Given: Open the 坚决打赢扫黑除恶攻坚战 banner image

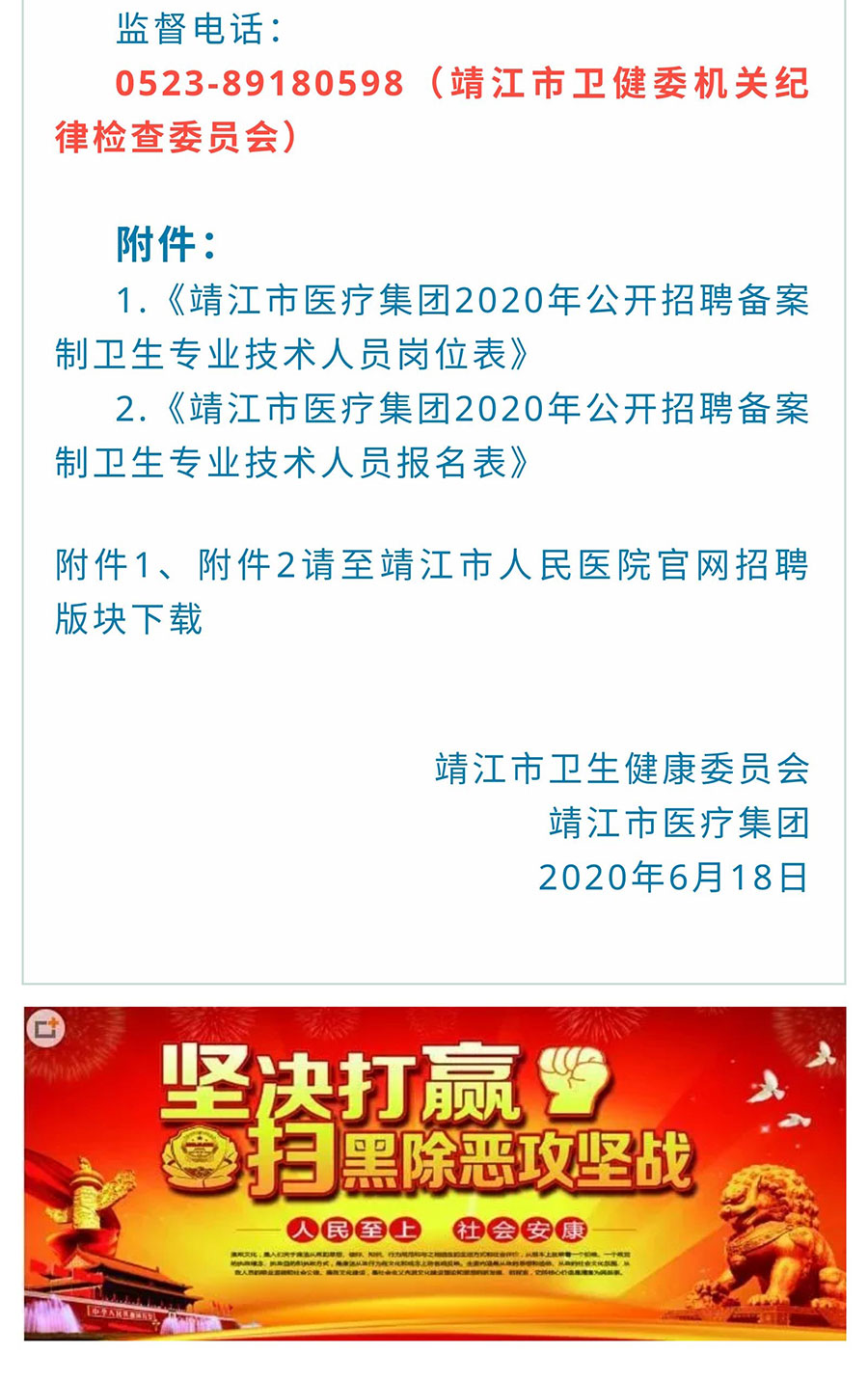Looking at the screenshot, I should [434, 1173].
